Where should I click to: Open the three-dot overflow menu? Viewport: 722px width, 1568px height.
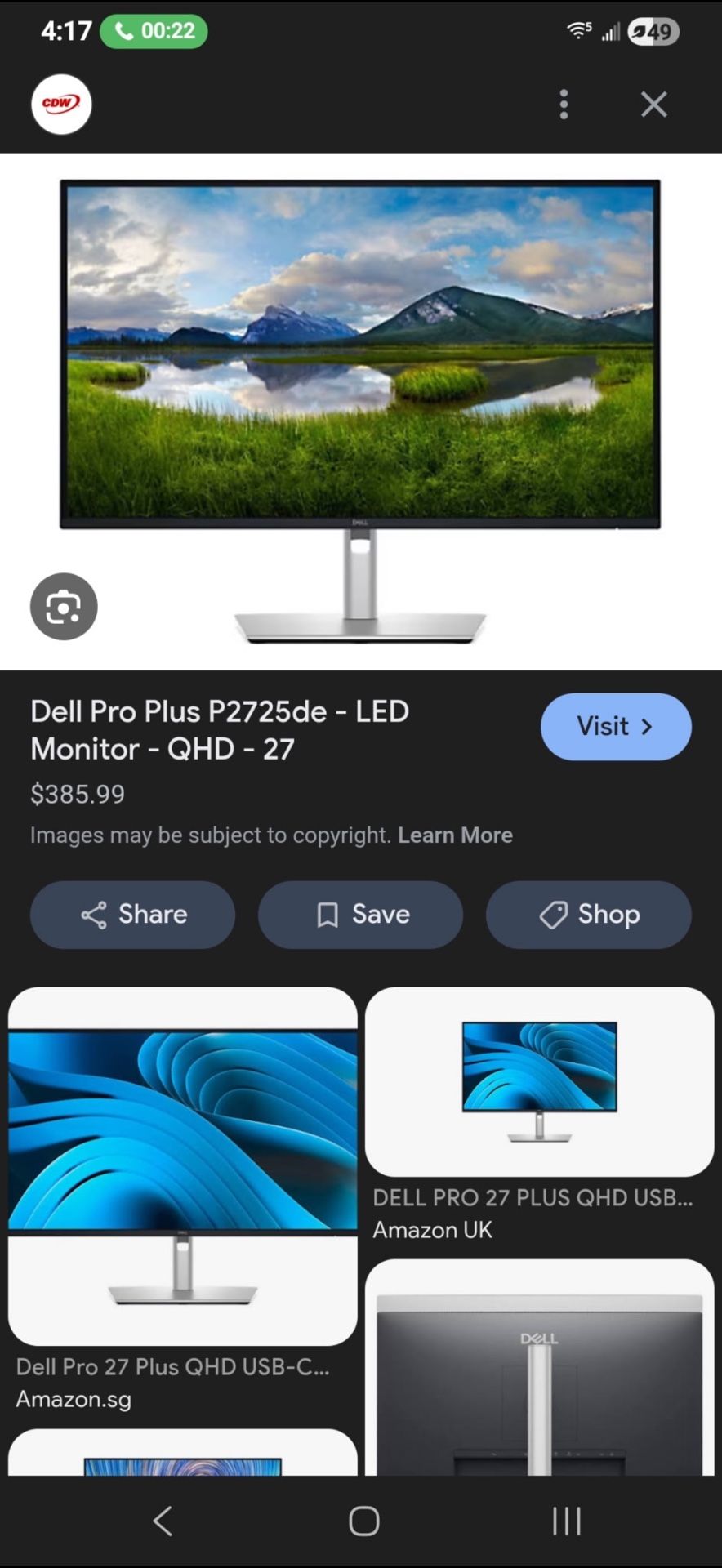pos(564,105)
